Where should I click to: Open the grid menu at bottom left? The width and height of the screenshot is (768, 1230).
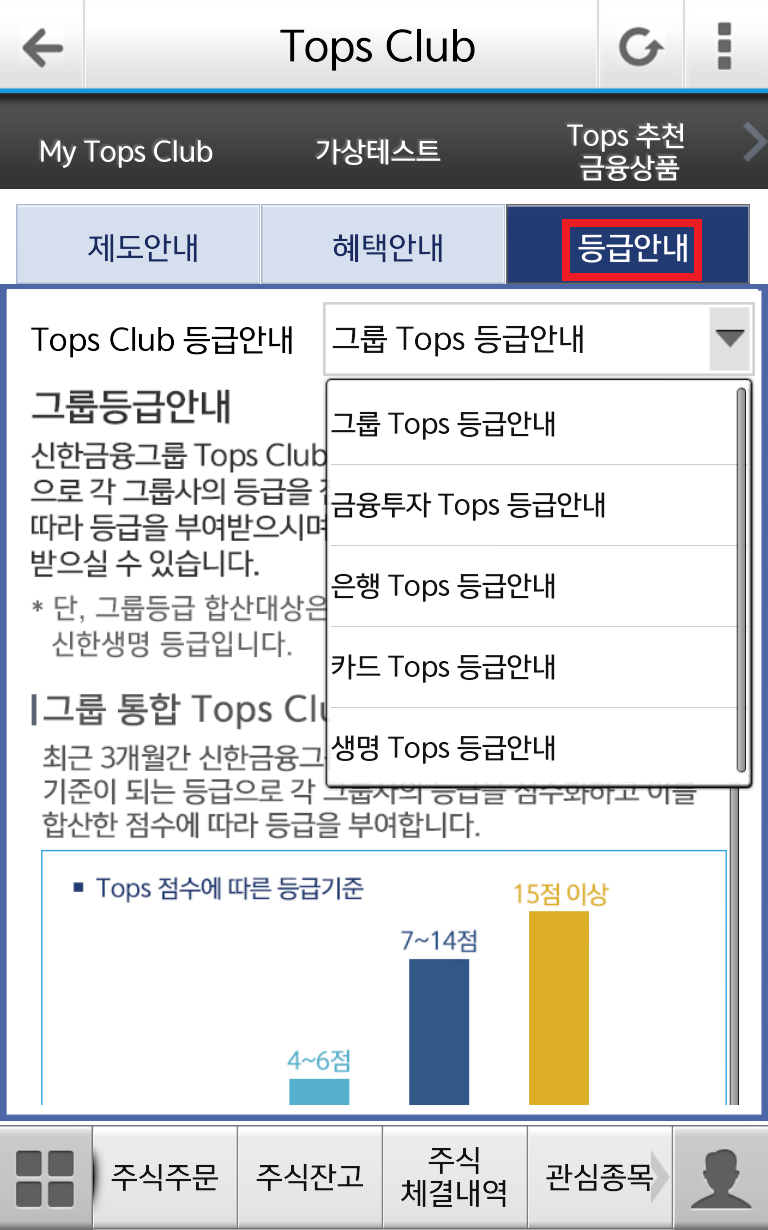[45, 1178]
